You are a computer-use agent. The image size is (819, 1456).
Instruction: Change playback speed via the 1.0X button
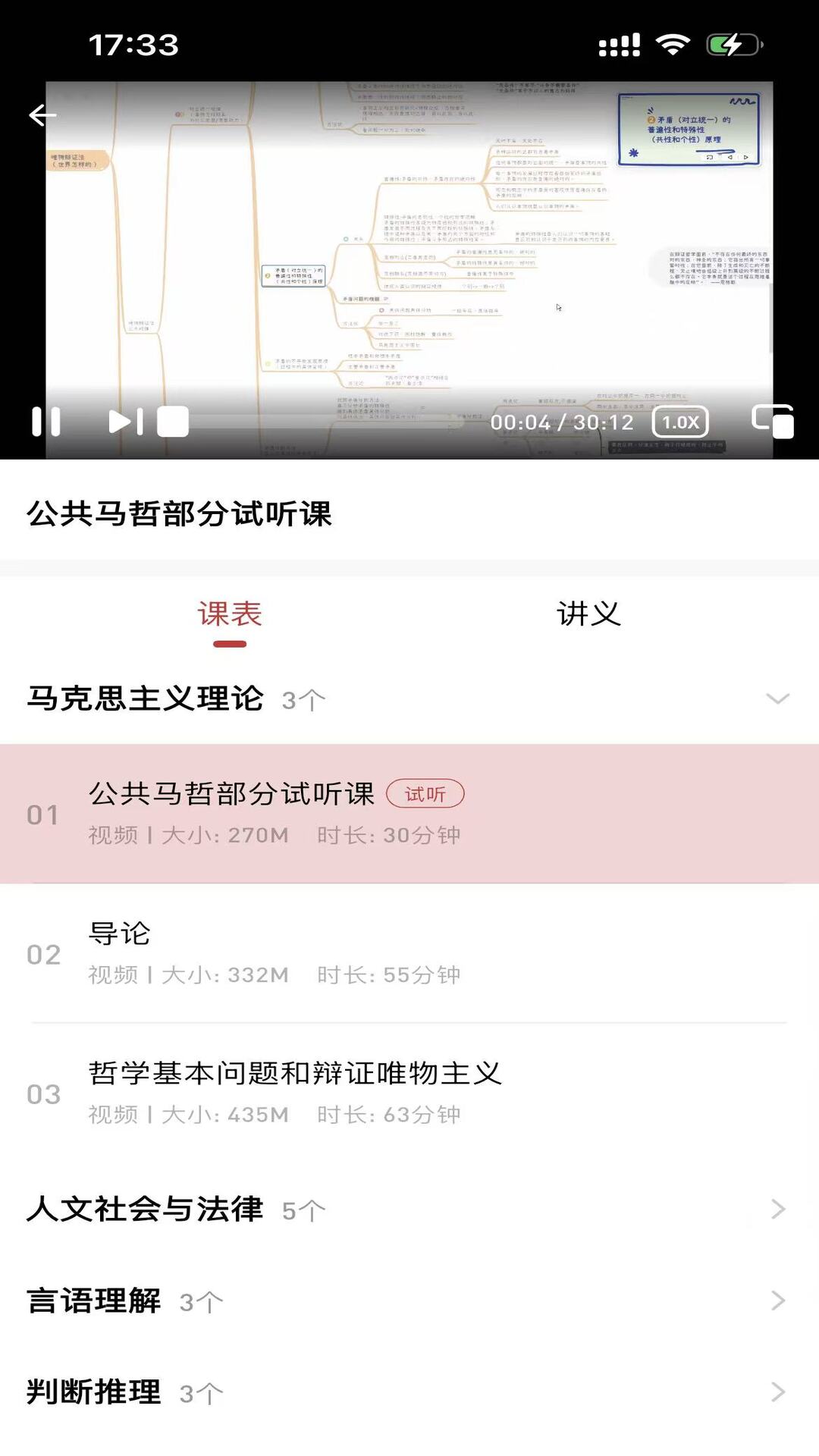tap(679, 422)
